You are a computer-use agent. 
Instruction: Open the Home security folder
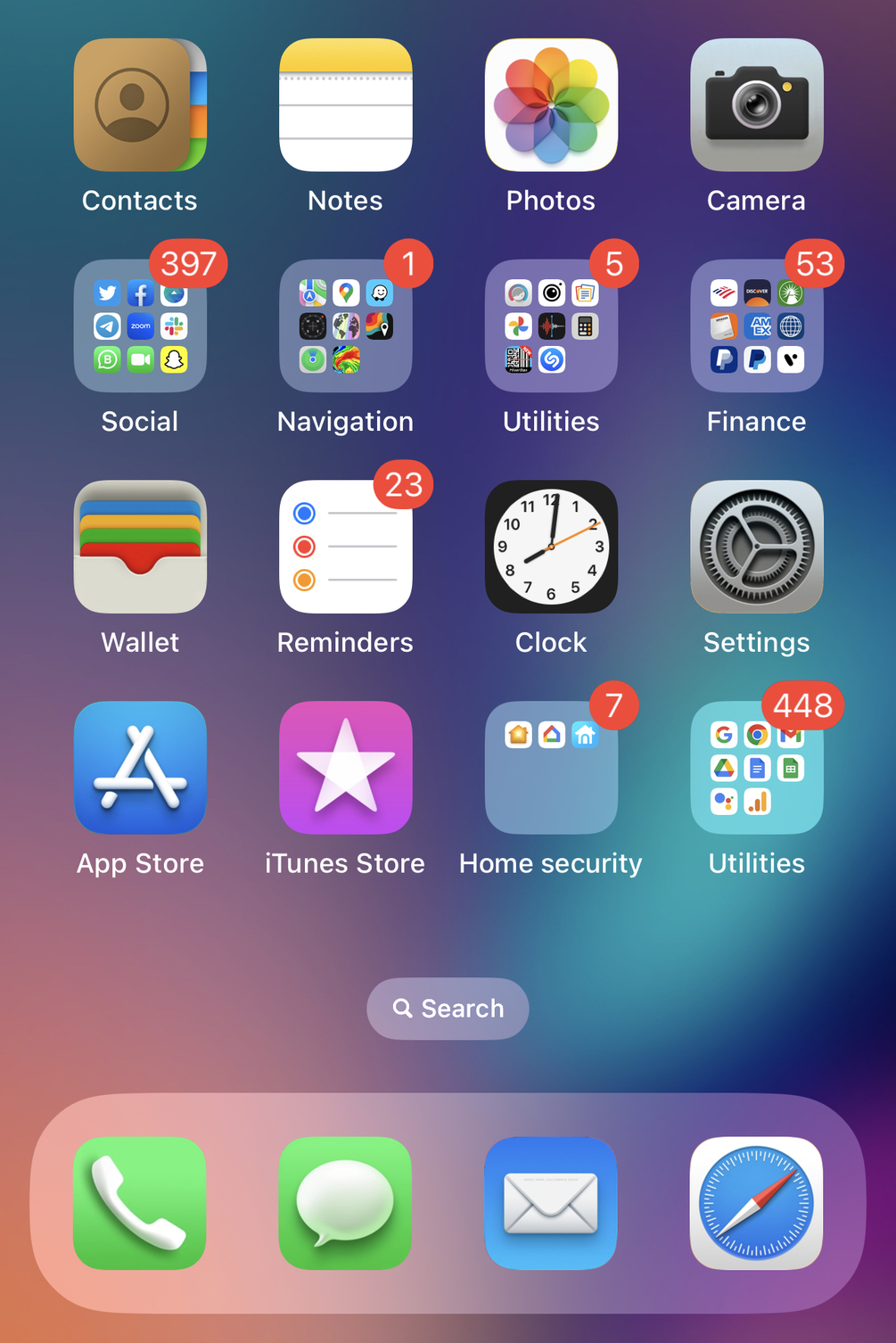click(551, 768)
